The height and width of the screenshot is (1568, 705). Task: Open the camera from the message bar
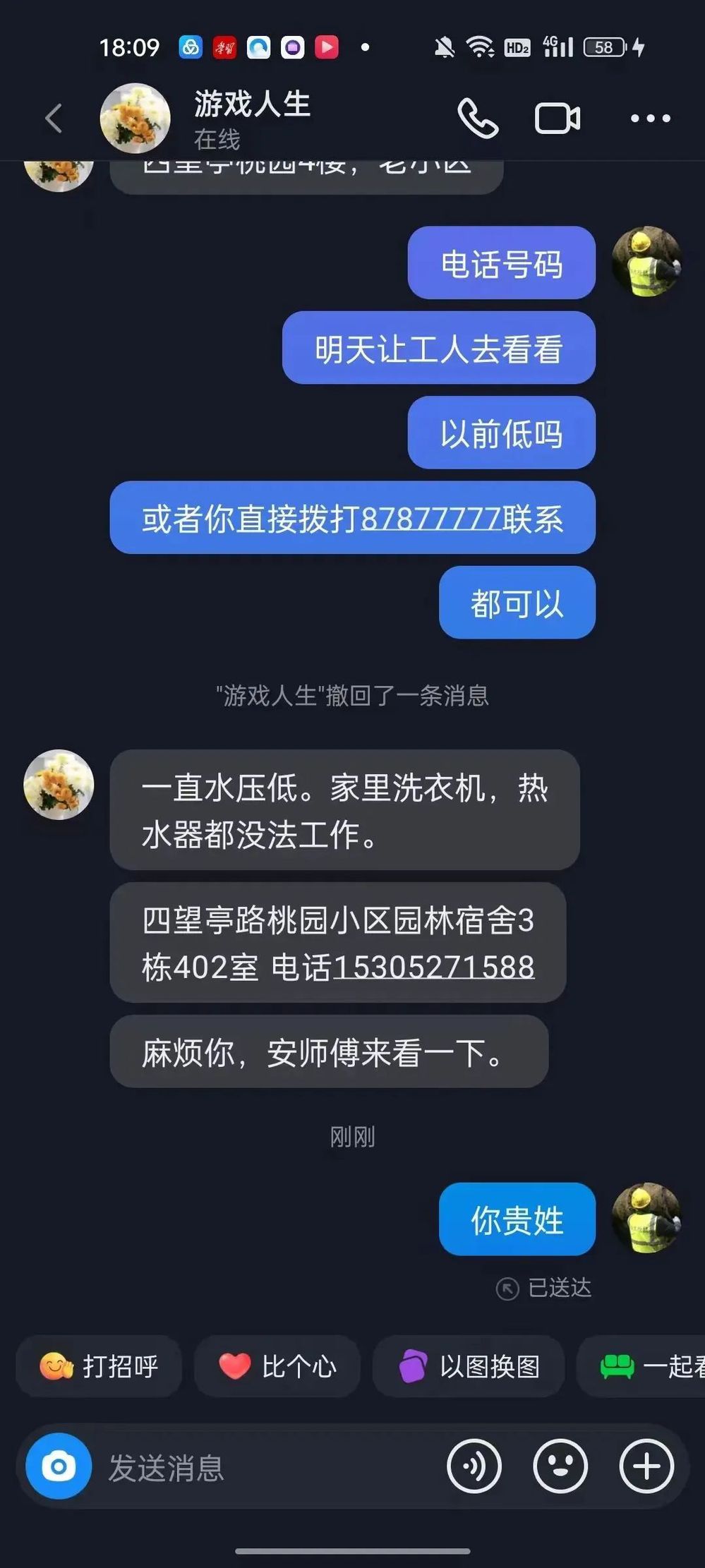coord(59,1466)
